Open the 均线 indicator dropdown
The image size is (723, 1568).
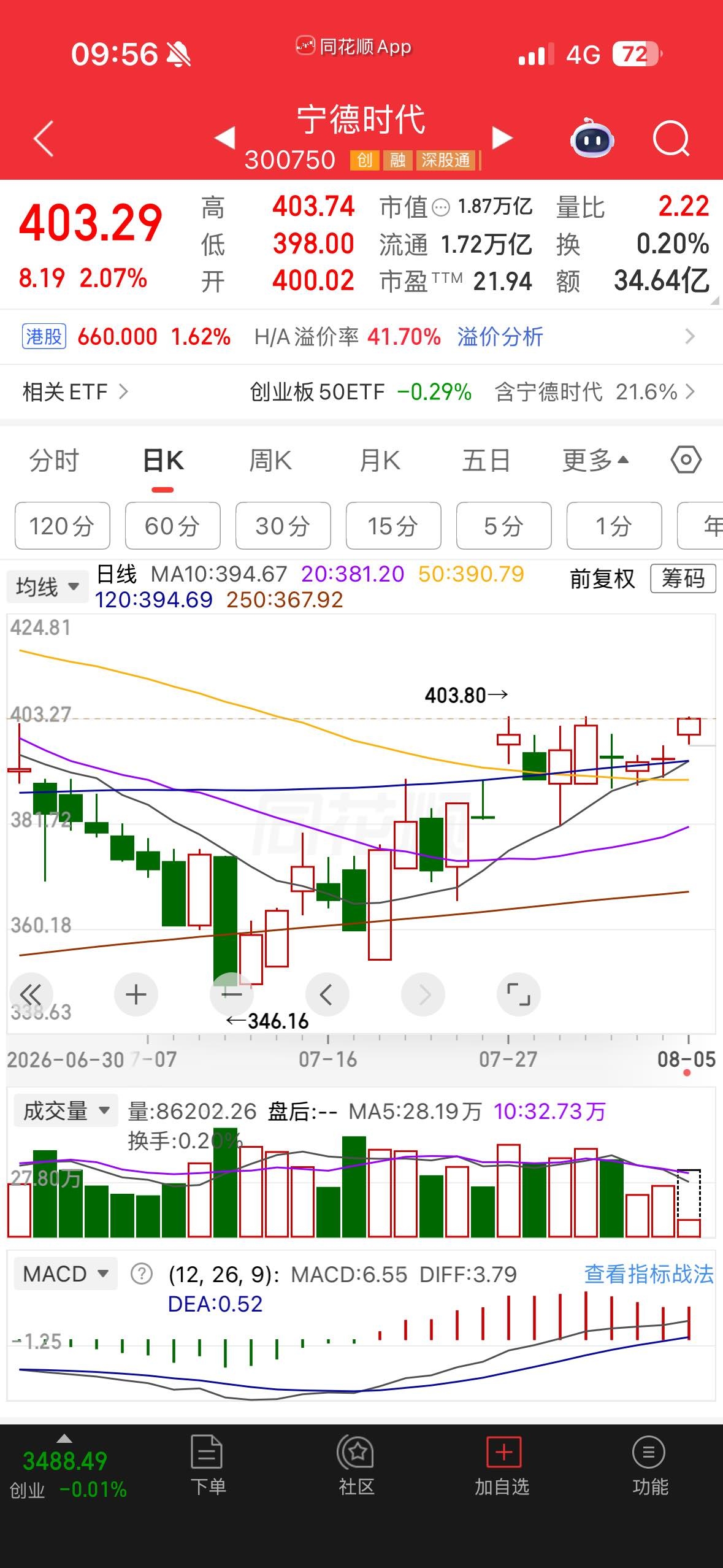click(x=47, y=586)
